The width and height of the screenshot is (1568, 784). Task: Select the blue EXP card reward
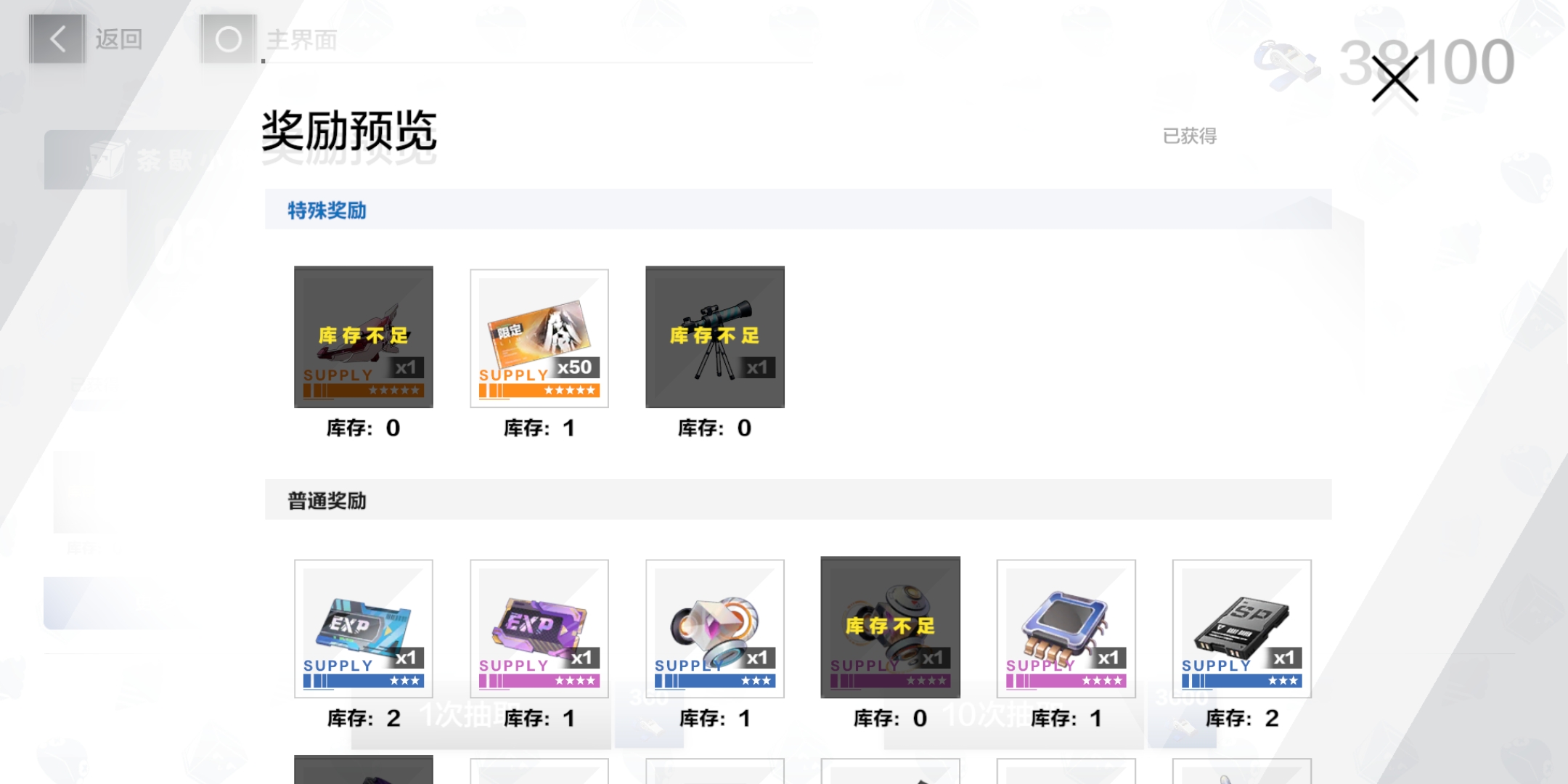point(363,628)
